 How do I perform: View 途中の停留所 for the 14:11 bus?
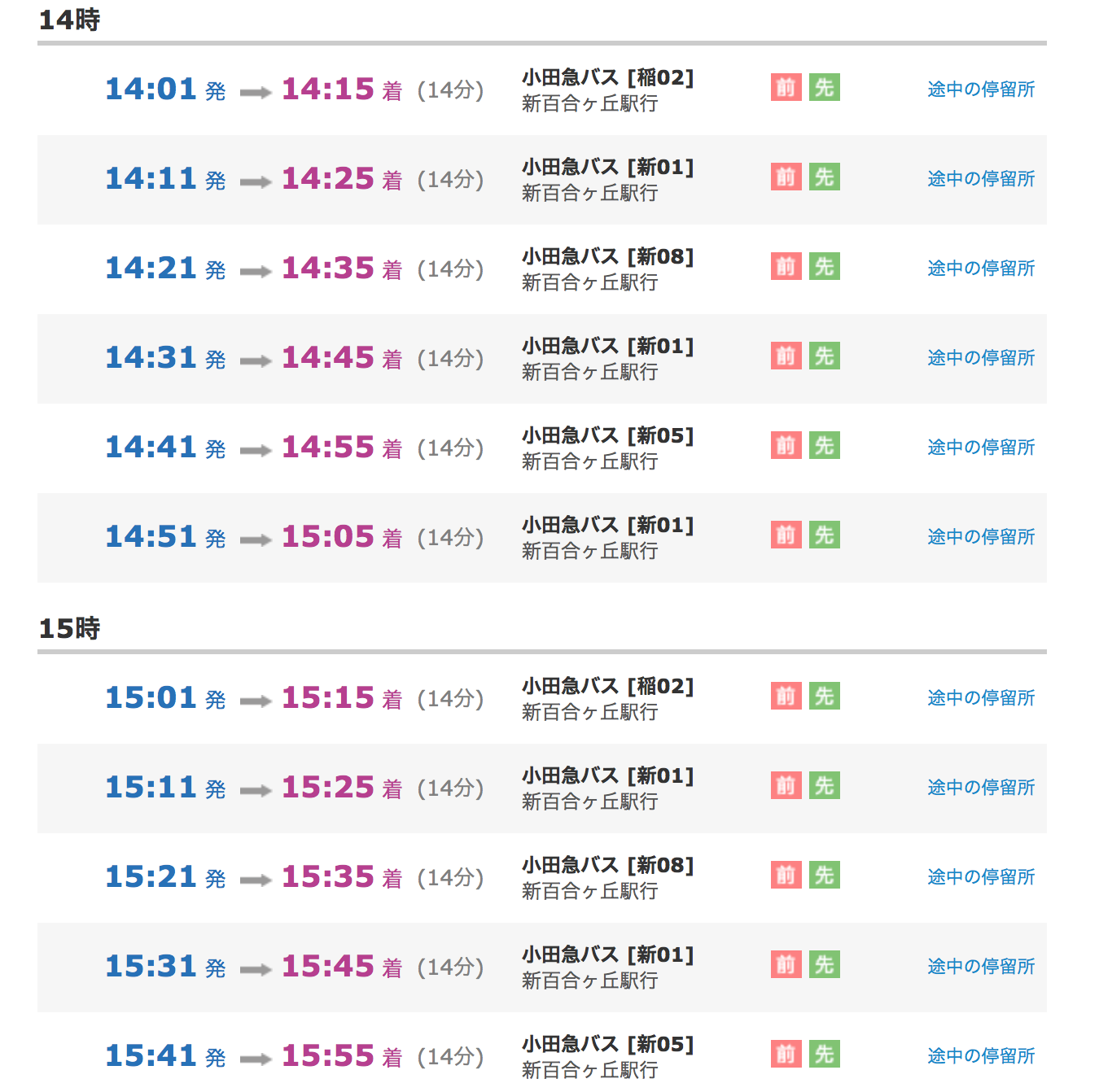pyautogui.click(x=981, y=179)
